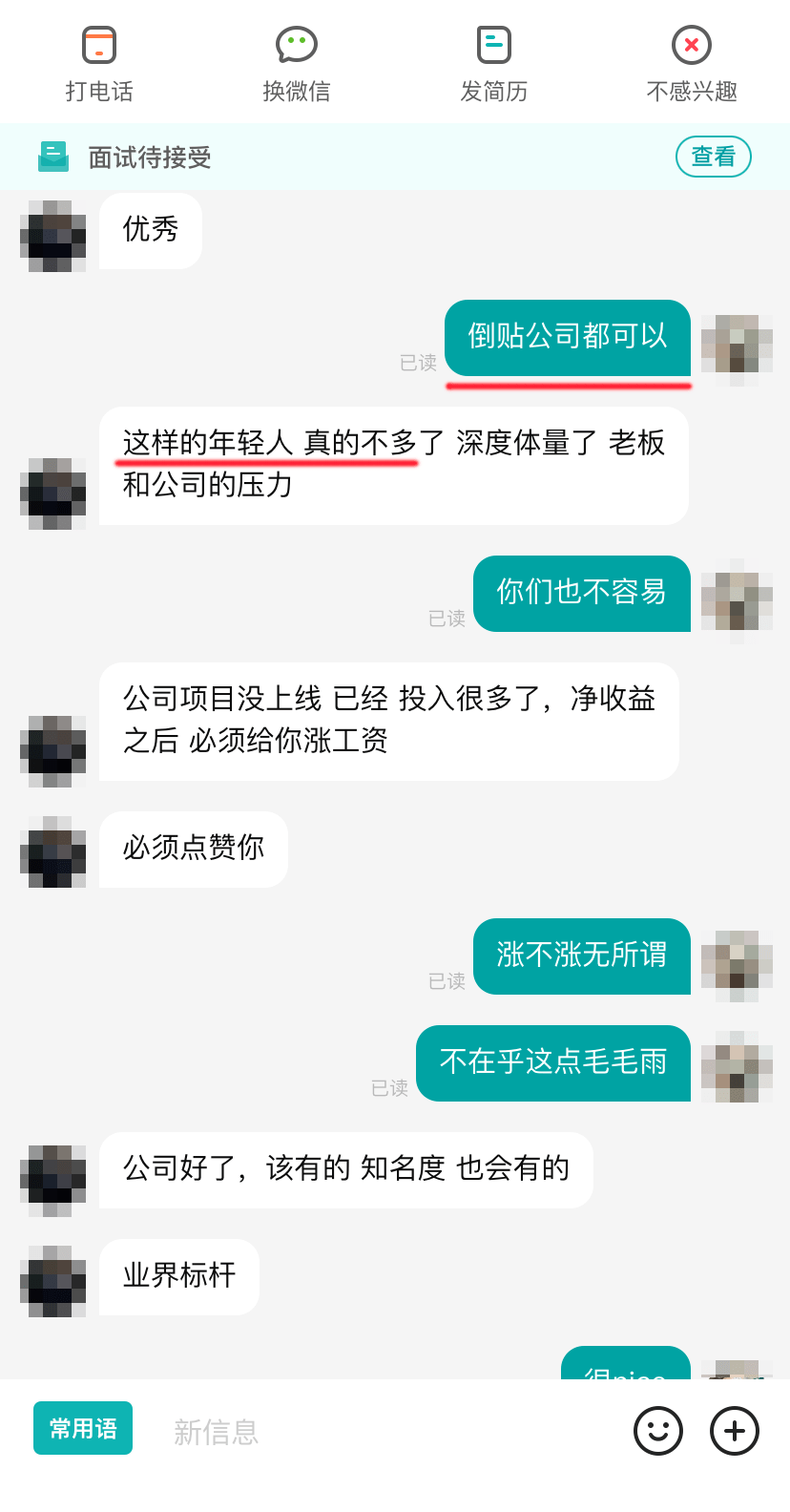The image size is (790, 1512).
Task: Open my avatar beside 倒贴公司都可以
Action: coord(737,349)
